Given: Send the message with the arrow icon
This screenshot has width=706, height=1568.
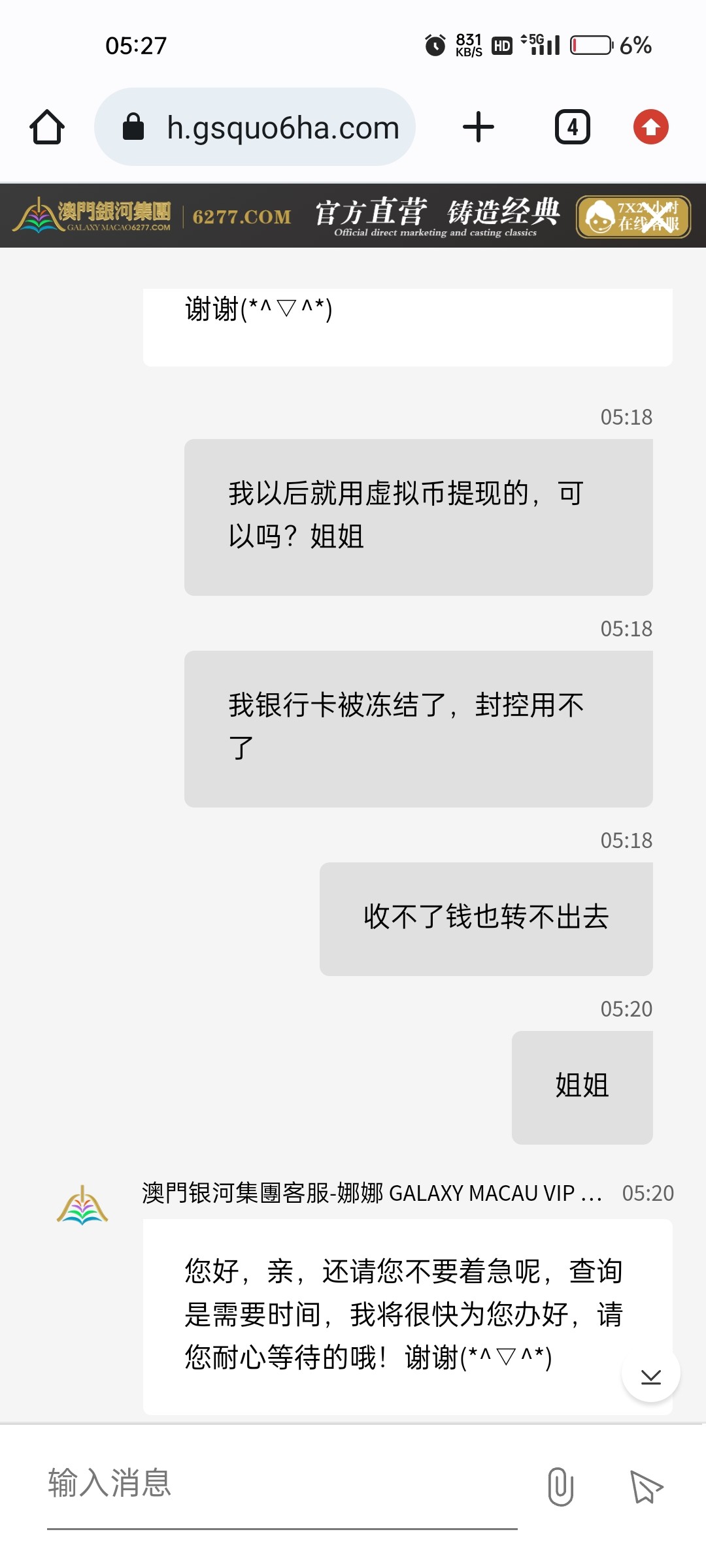Looking at the screenshot, I should click(646, 1486).
